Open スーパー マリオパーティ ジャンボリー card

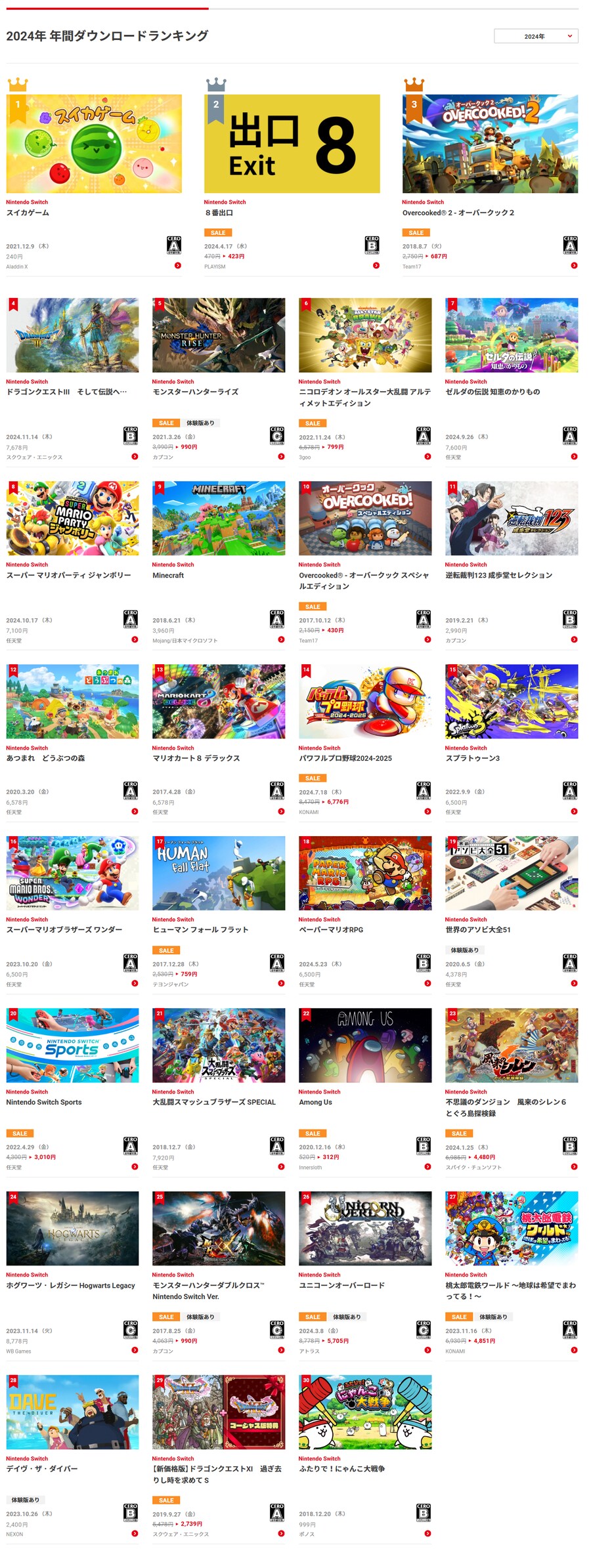72,519
